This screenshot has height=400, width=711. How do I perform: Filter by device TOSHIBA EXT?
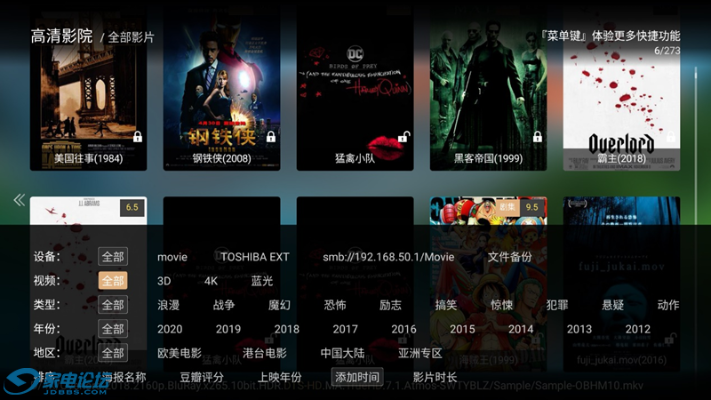click(x=255, y=257)
